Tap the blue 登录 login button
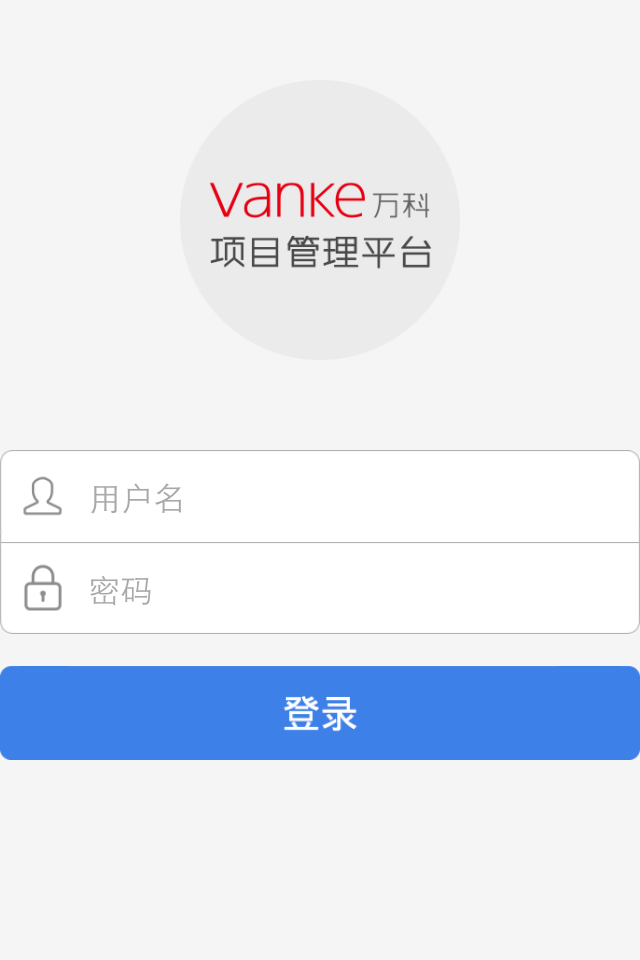This screenshot has width=640, height=960. point(320,713)
